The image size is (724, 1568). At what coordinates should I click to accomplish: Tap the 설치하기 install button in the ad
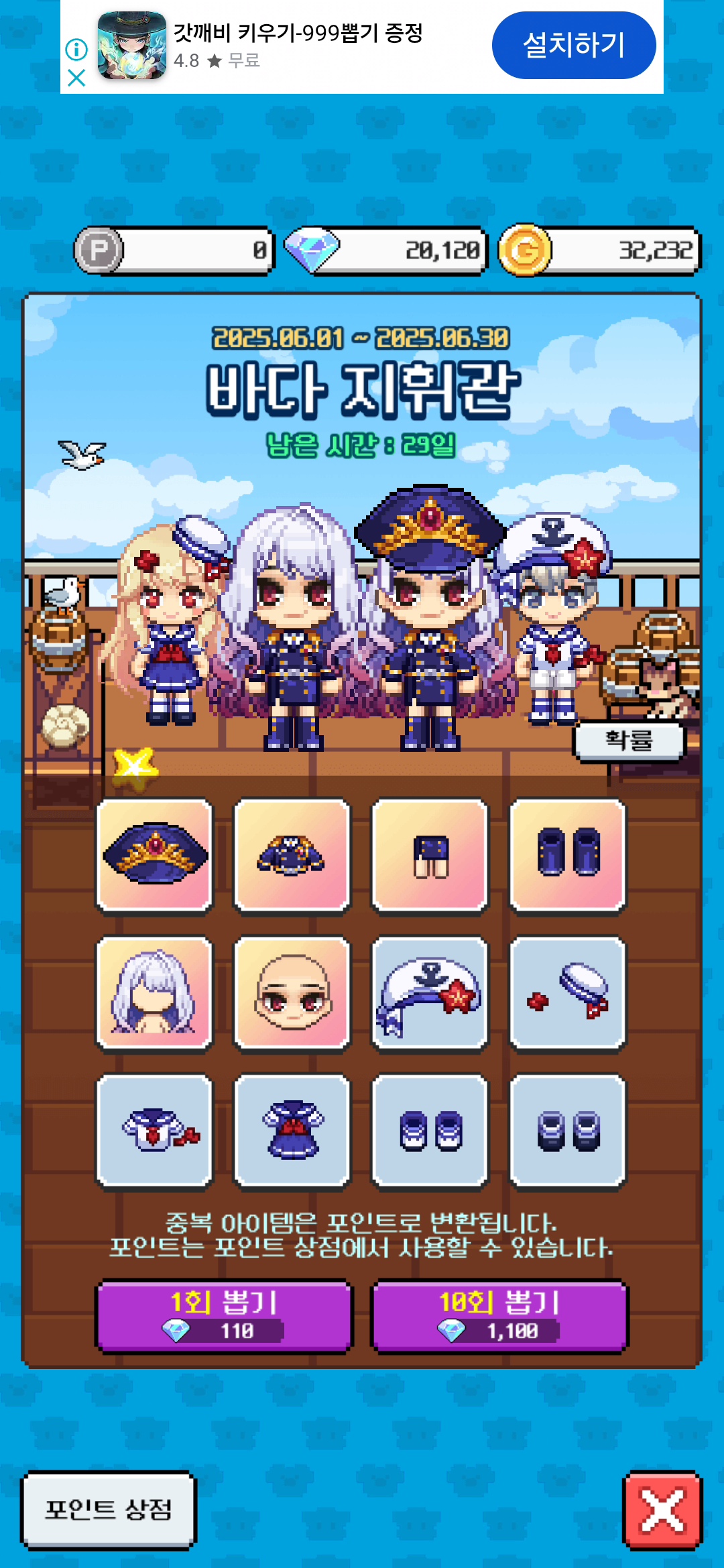coord(574,46)
